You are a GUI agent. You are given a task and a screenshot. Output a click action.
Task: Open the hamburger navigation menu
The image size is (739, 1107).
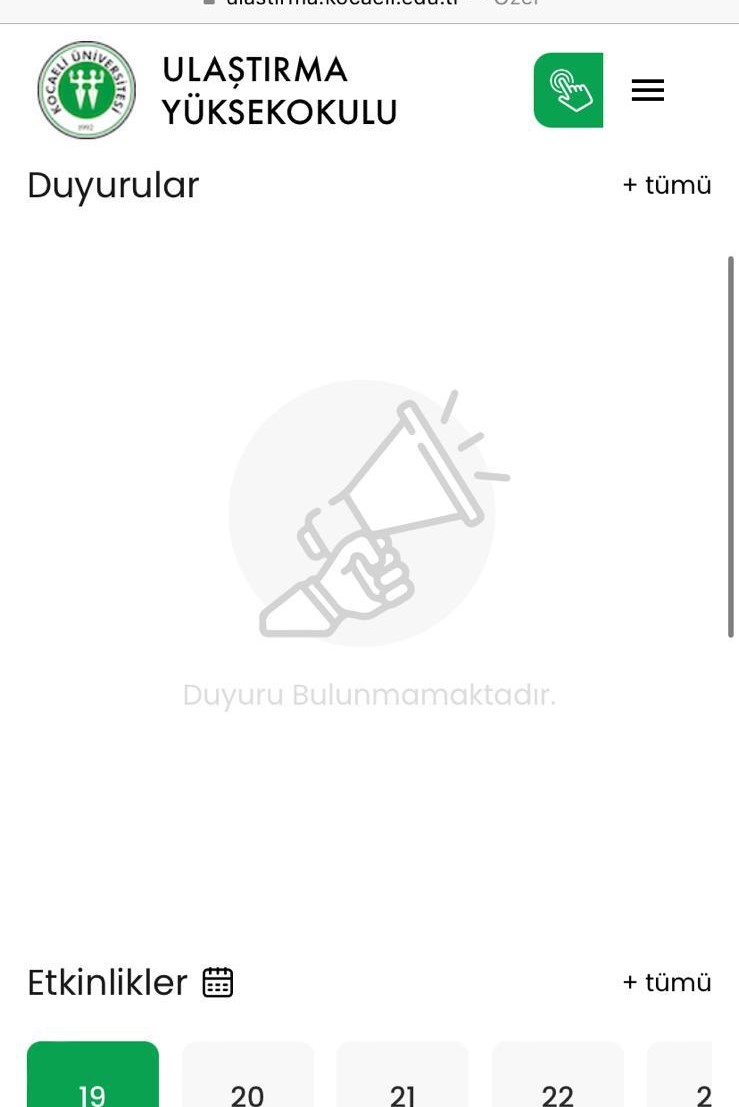pyautogui.click(x=648, y=90)
